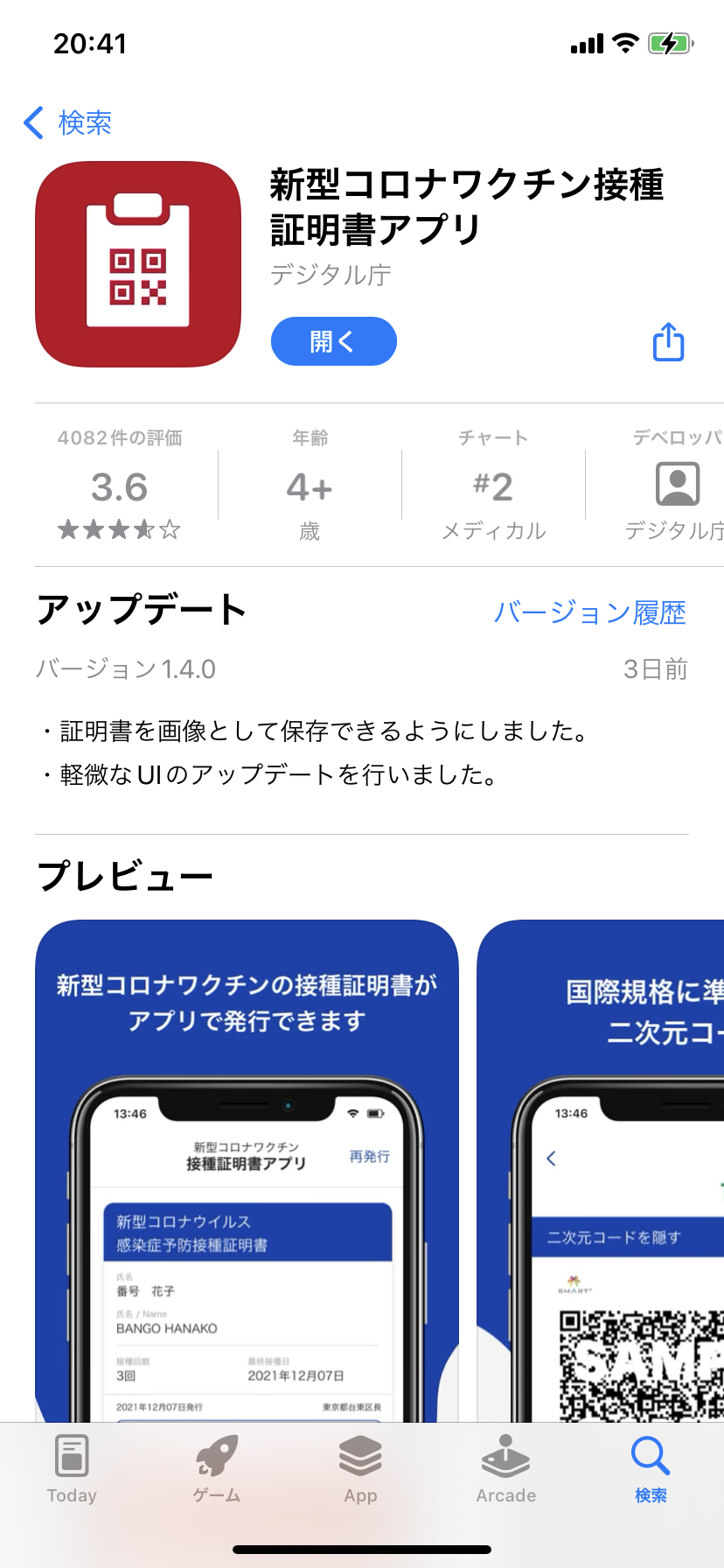Open the second preview screenshot with QR code
Screen dimensions: 724x1568
[601, 1171]
